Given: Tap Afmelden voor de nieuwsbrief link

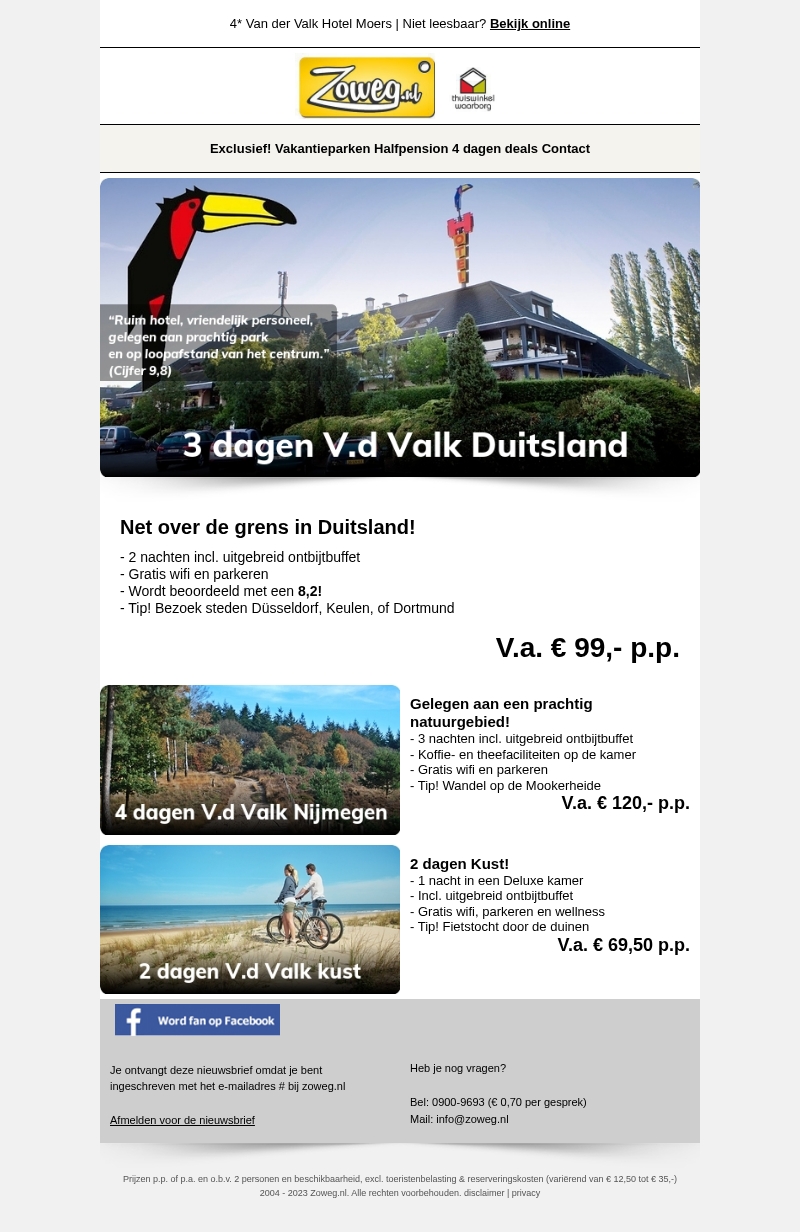Looking at the screenshot, I should click(x=182, y=1120).
